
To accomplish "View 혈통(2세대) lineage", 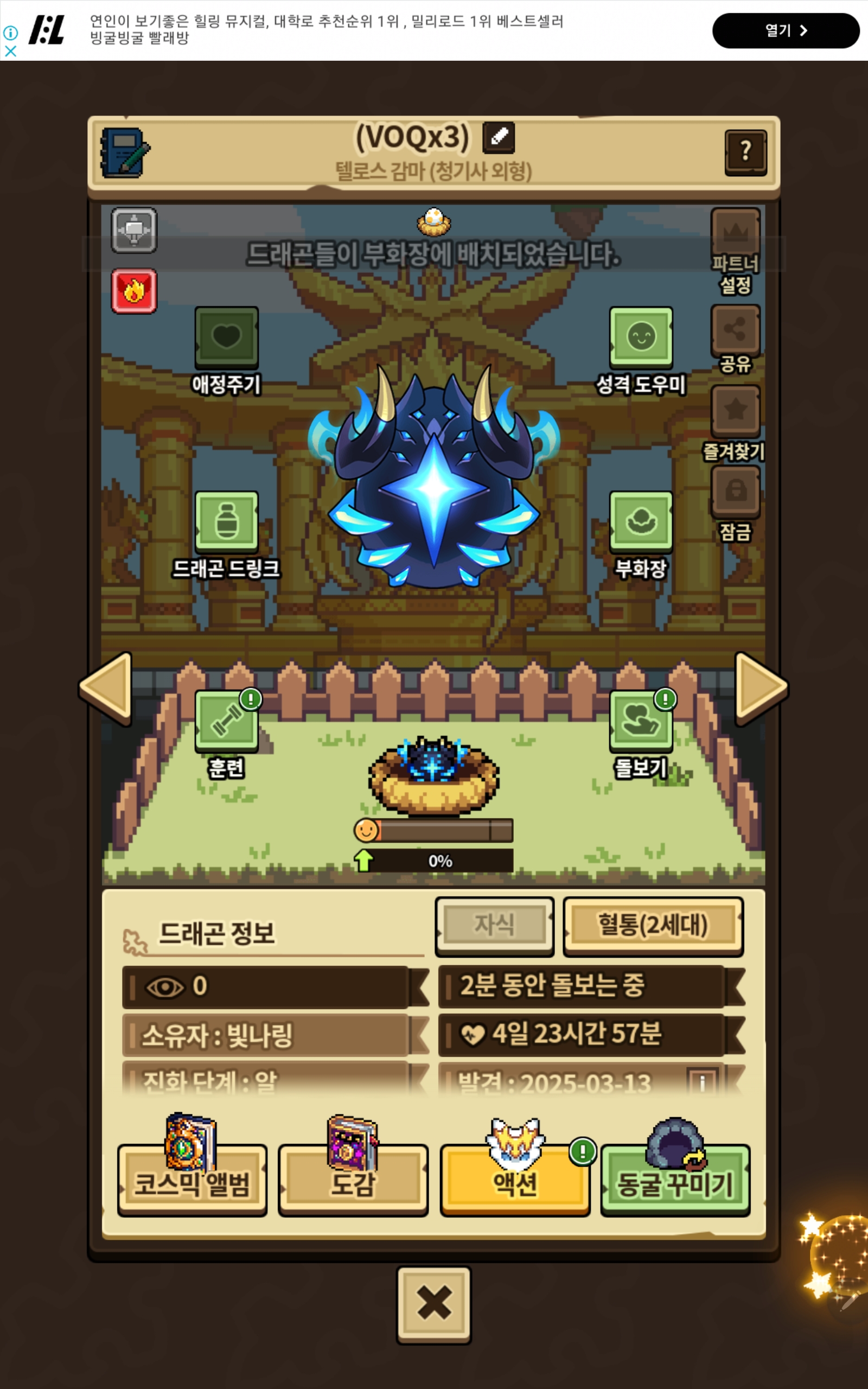I will [653, 925].
